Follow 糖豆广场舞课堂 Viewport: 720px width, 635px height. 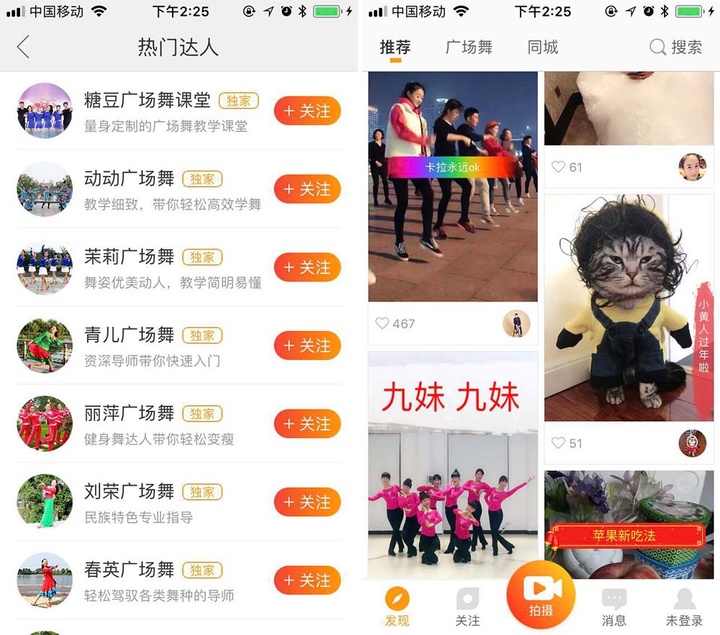(x=307, y=111)
